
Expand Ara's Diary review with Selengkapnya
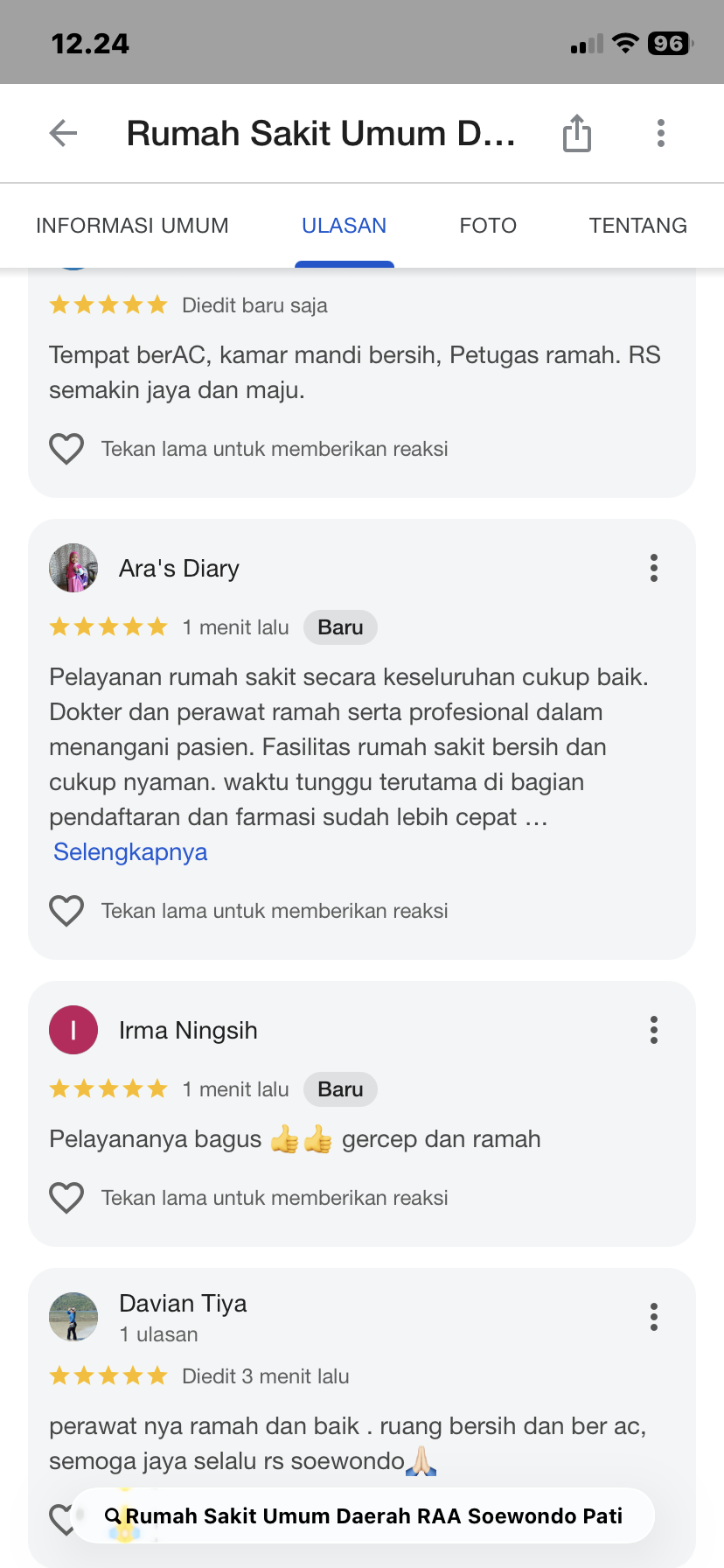click(130, 852)
